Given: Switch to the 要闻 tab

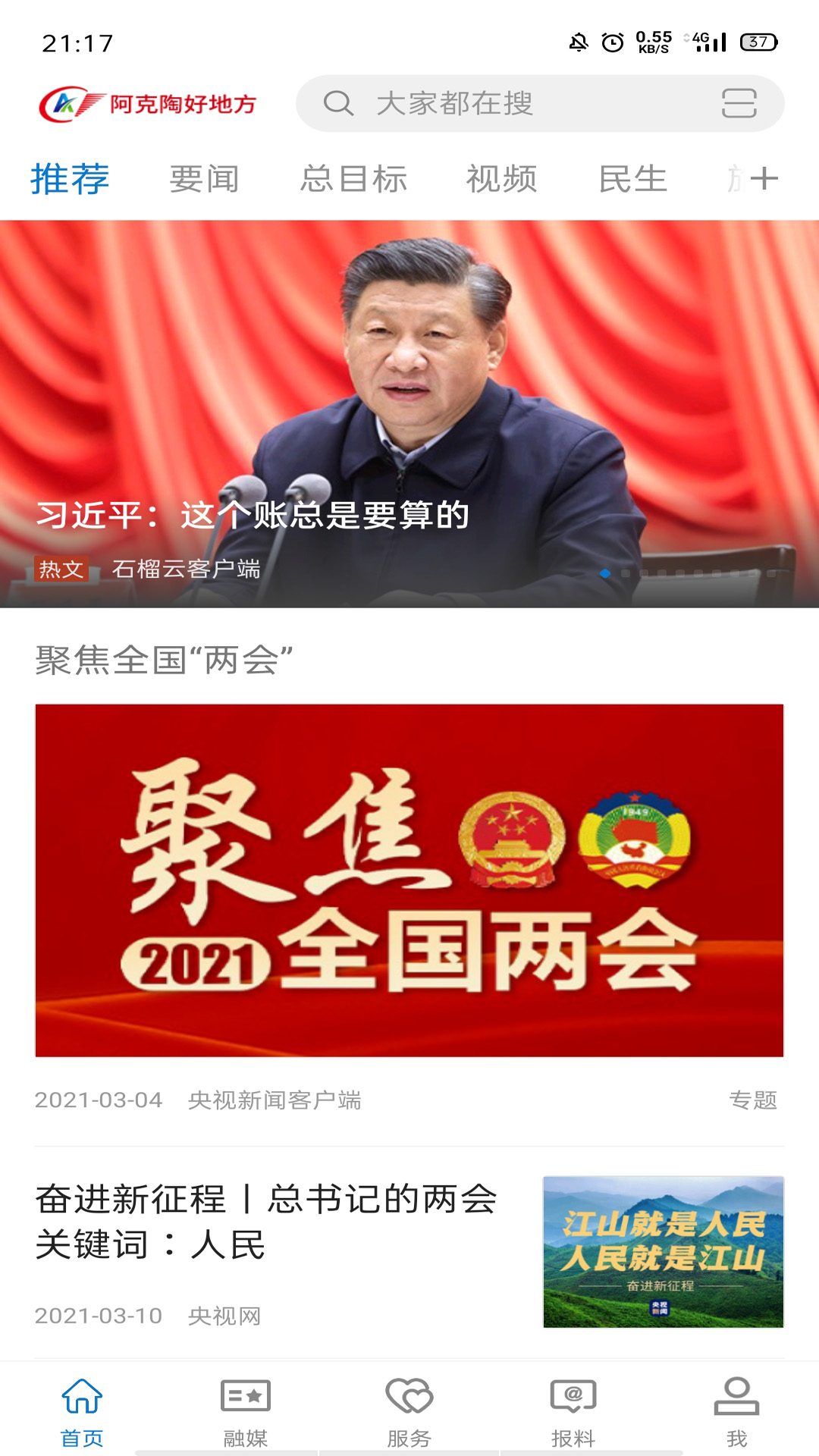Looking at the screenshot, I should 204,180.
